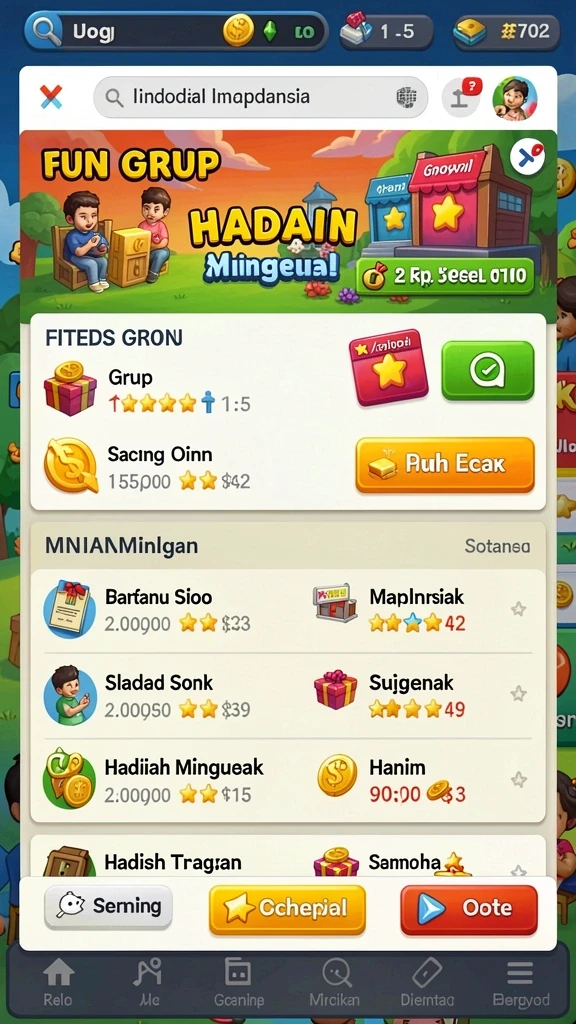This screenshot has width=576, height=1024.
Task: Favorite the Maplnrsiak row star
Action: (519, 609)
